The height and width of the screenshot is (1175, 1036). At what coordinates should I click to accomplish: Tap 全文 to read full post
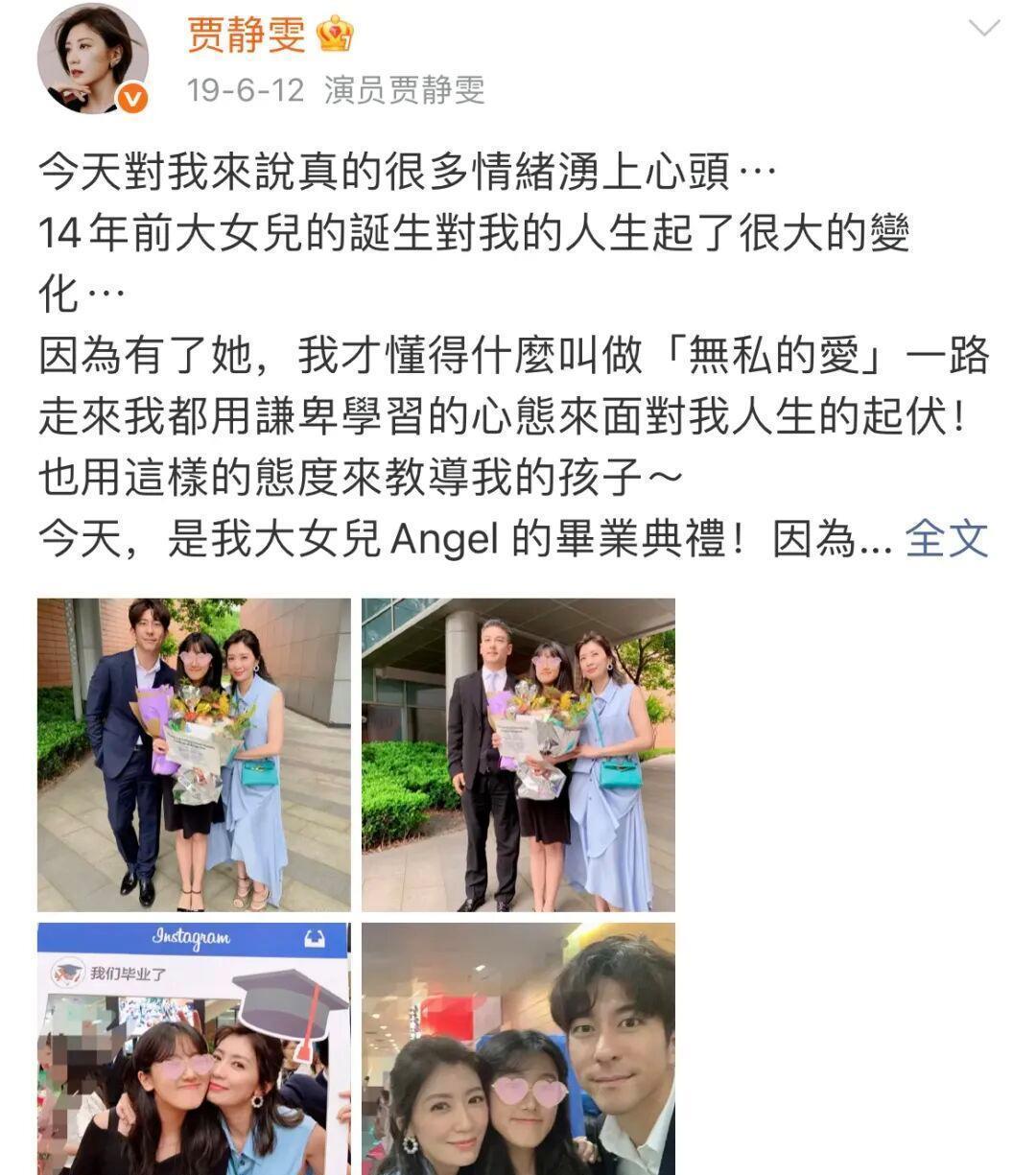pyautogui.click(x=946, y=539)
